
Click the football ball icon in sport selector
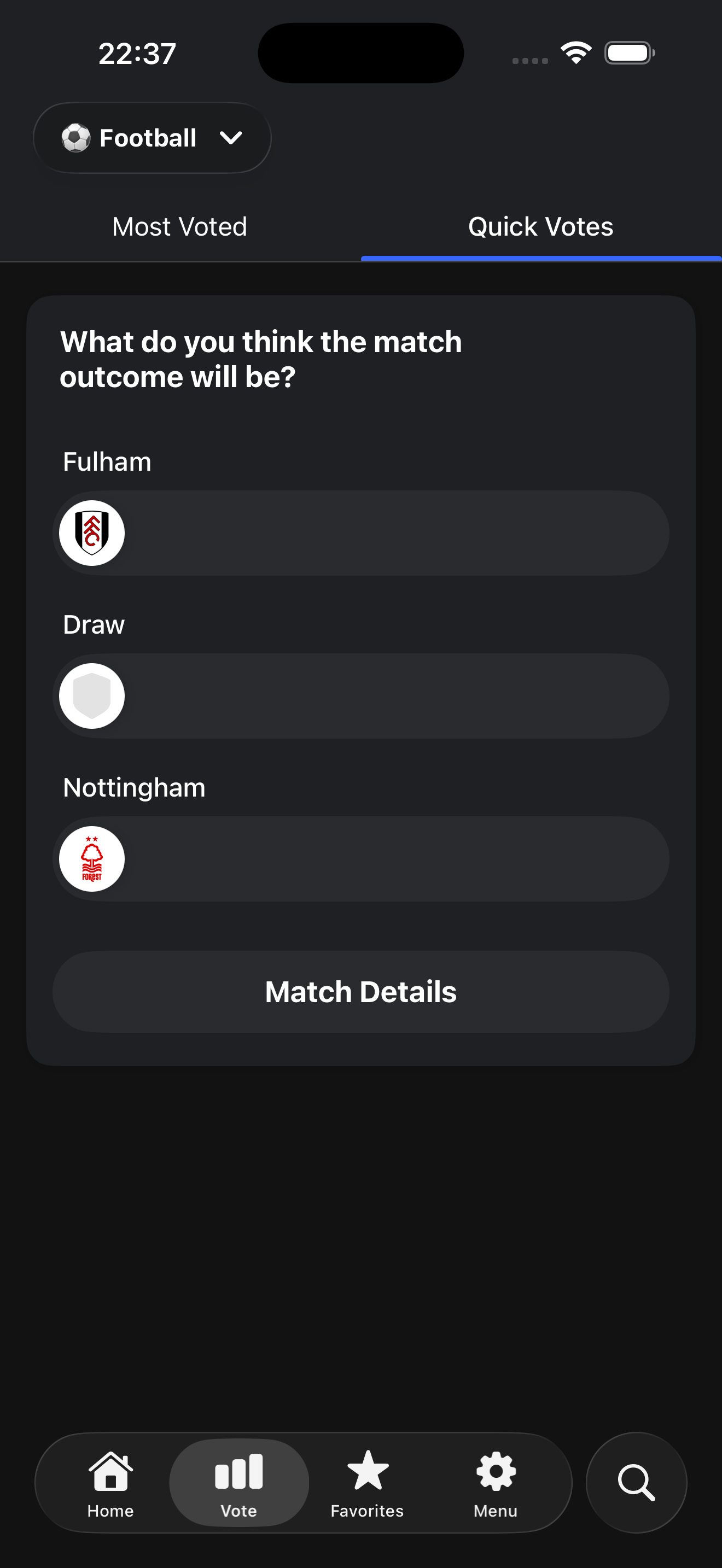[77, 138]
